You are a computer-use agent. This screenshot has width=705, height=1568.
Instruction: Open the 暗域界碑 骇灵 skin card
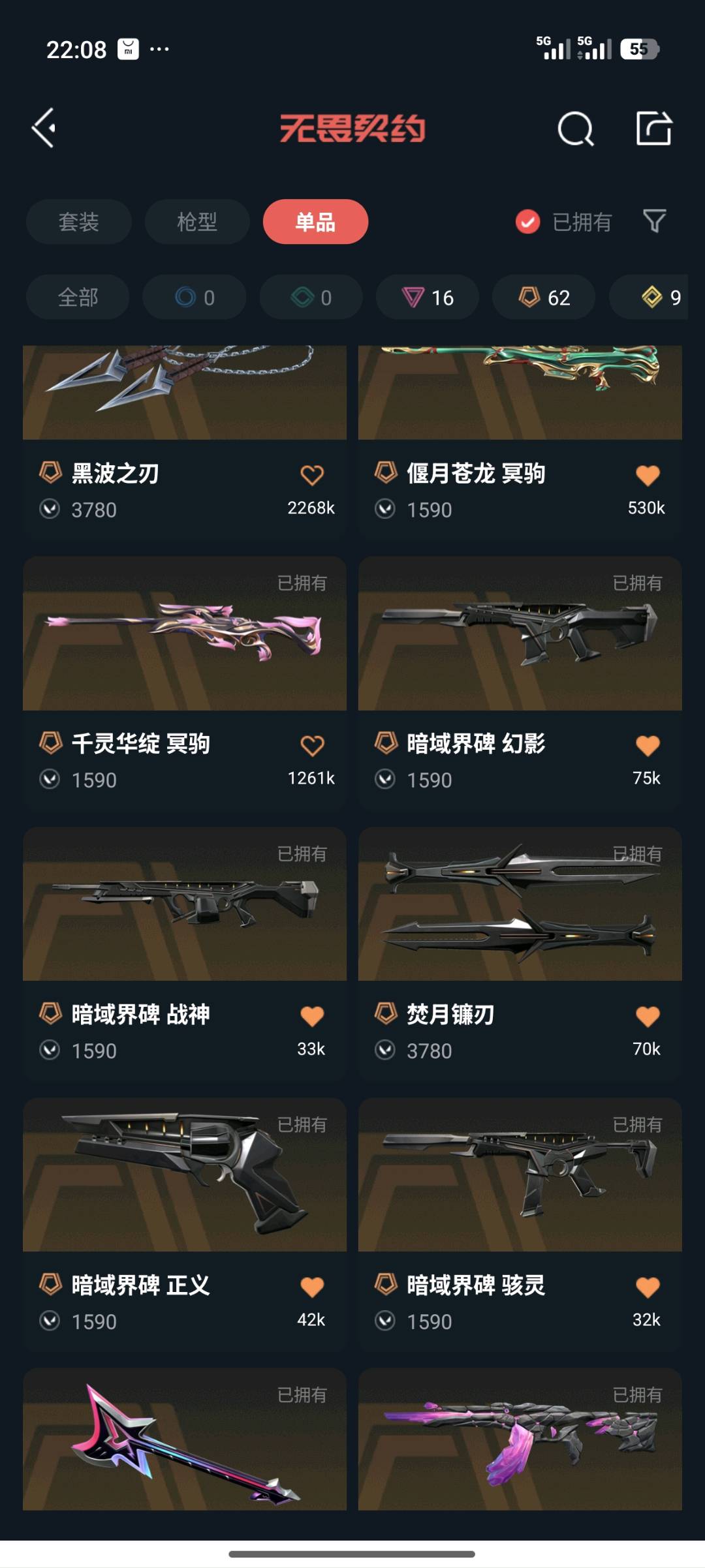coord(520,1224)
